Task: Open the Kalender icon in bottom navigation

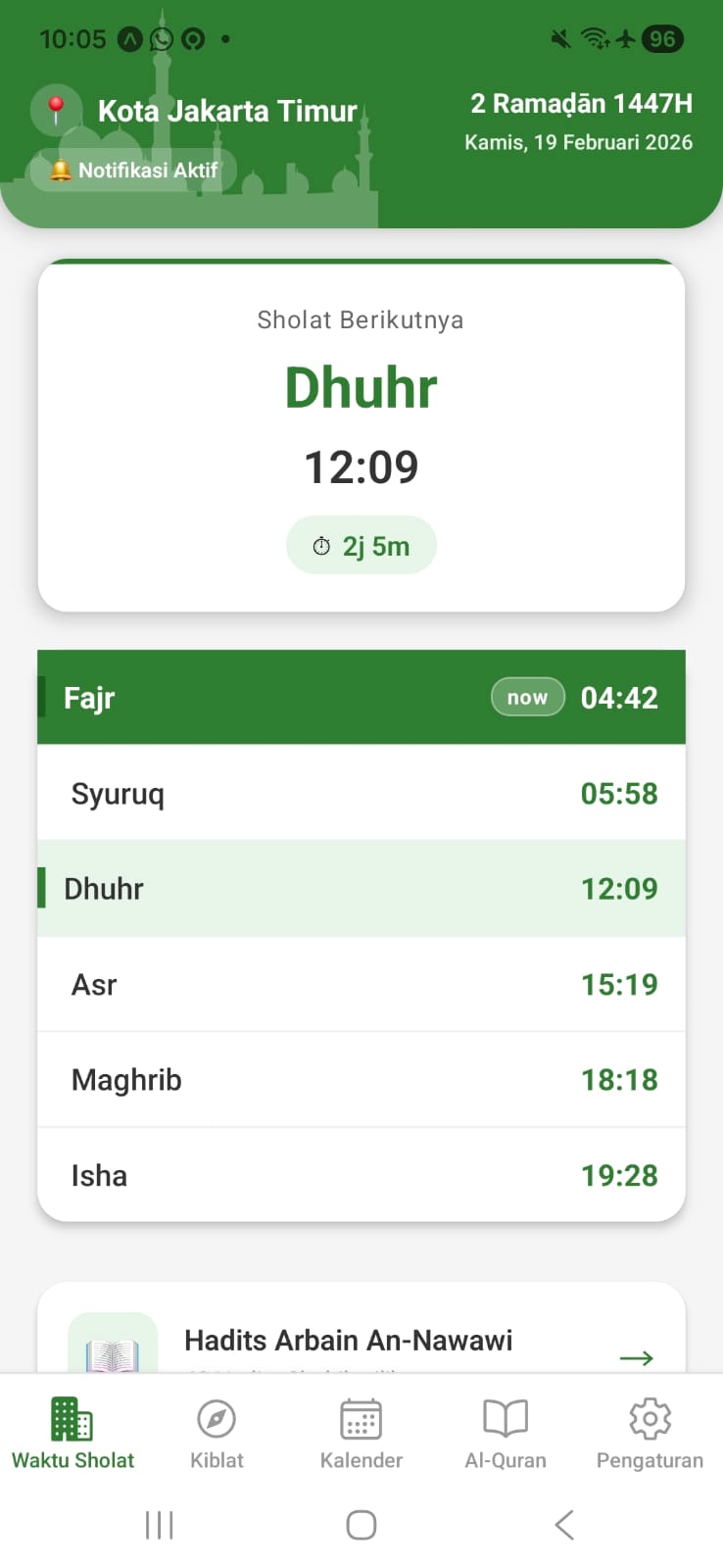Action: click(361, 1417)
